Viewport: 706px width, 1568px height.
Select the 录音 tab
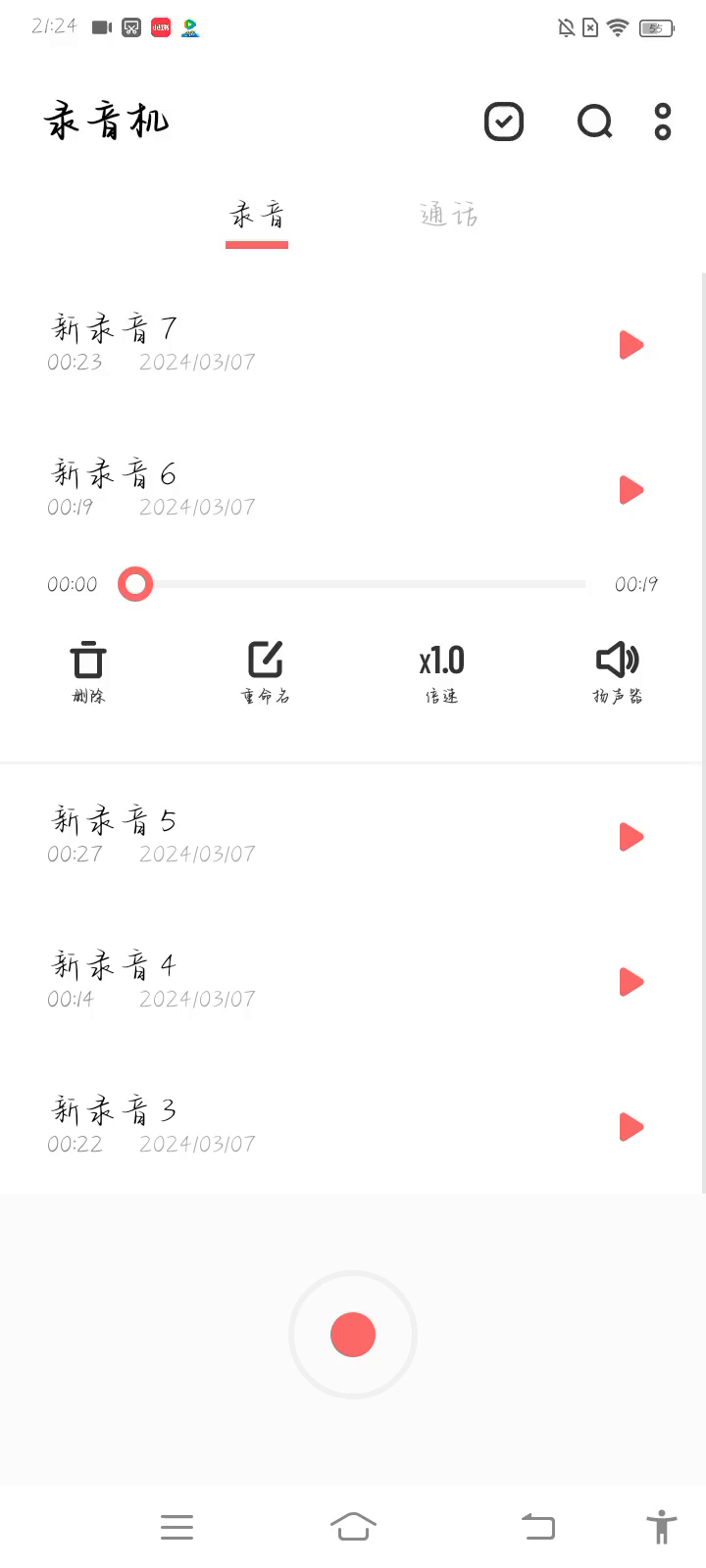tap(257, 215)
